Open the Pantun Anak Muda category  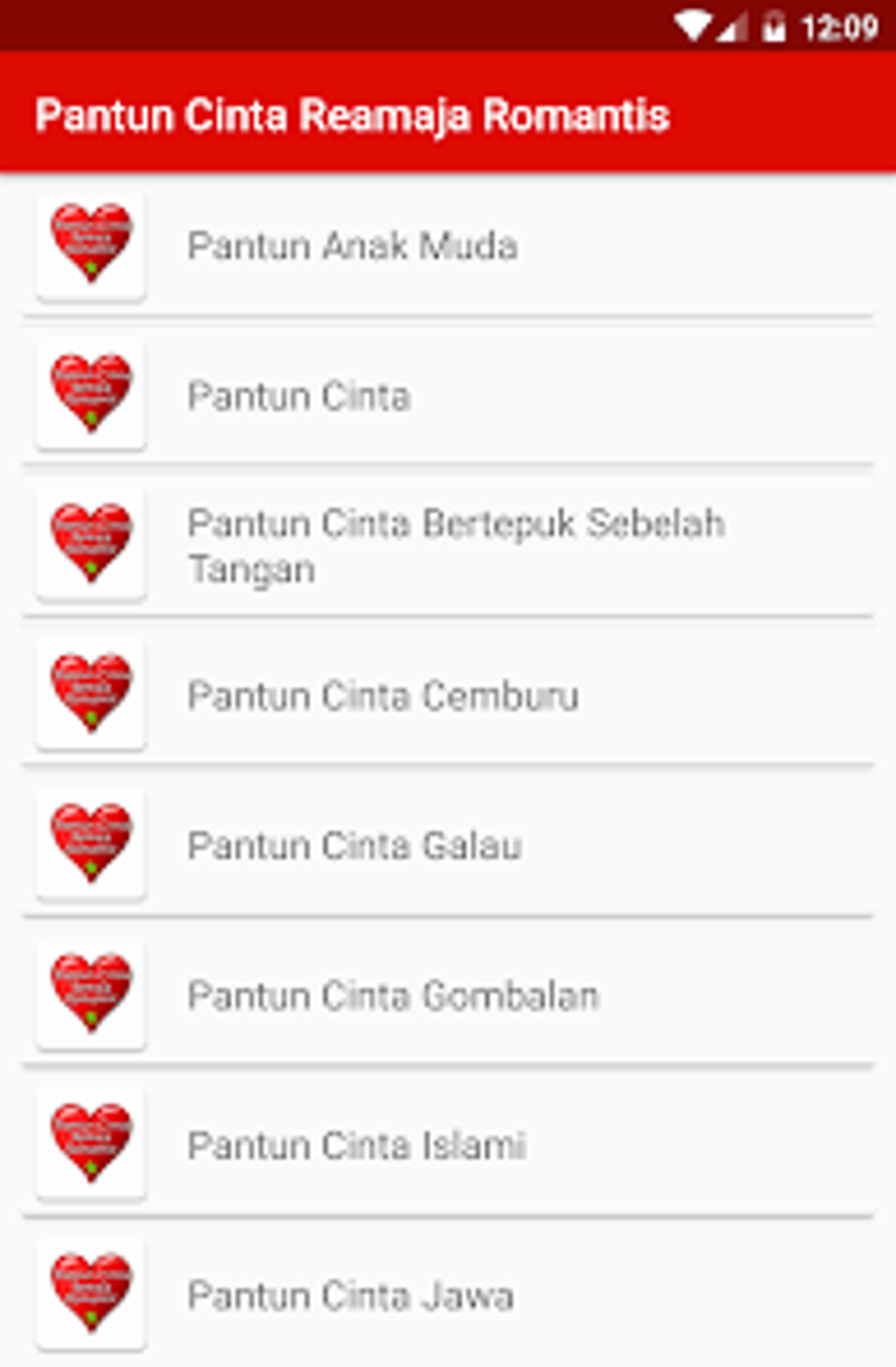352,246
